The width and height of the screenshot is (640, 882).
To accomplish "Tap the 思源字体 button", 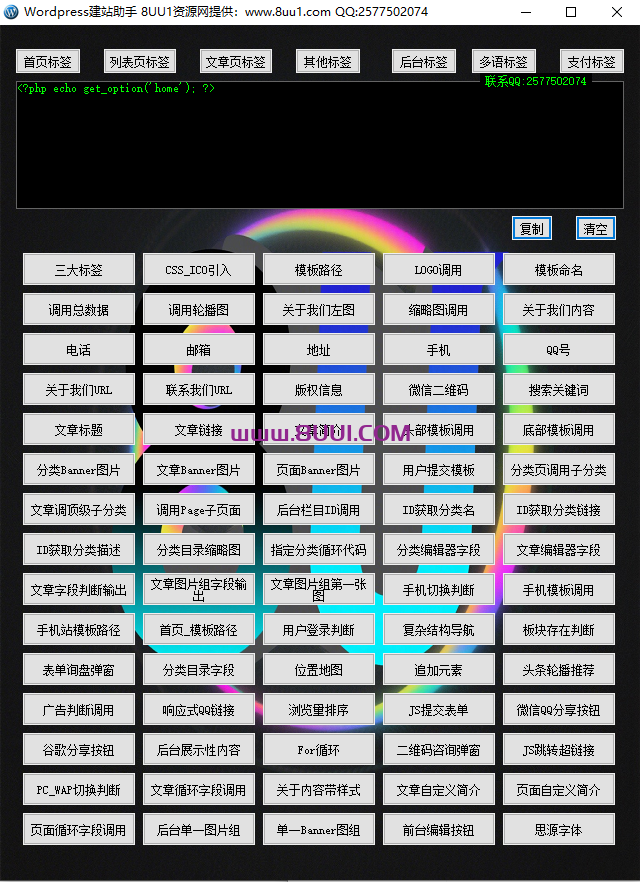I will [x=559, y=830].
